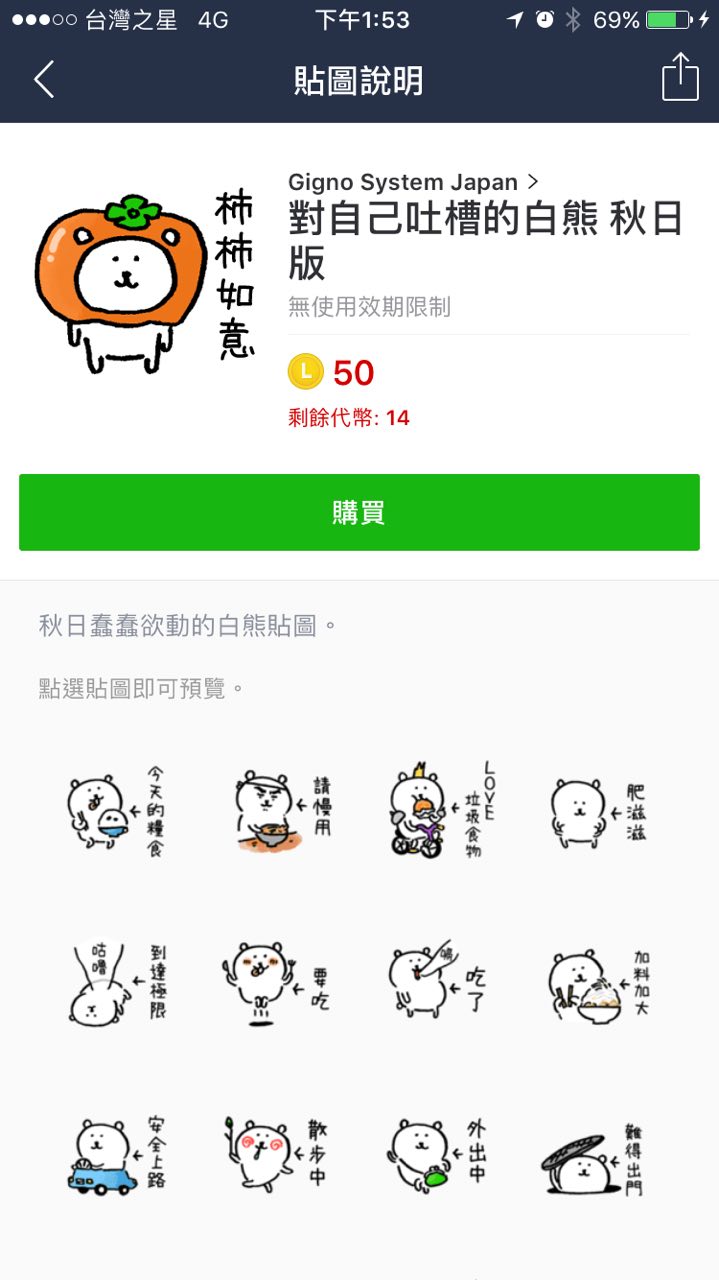Preview the 散步中 sticker
719x1280 pixels.
(277, 1152)
